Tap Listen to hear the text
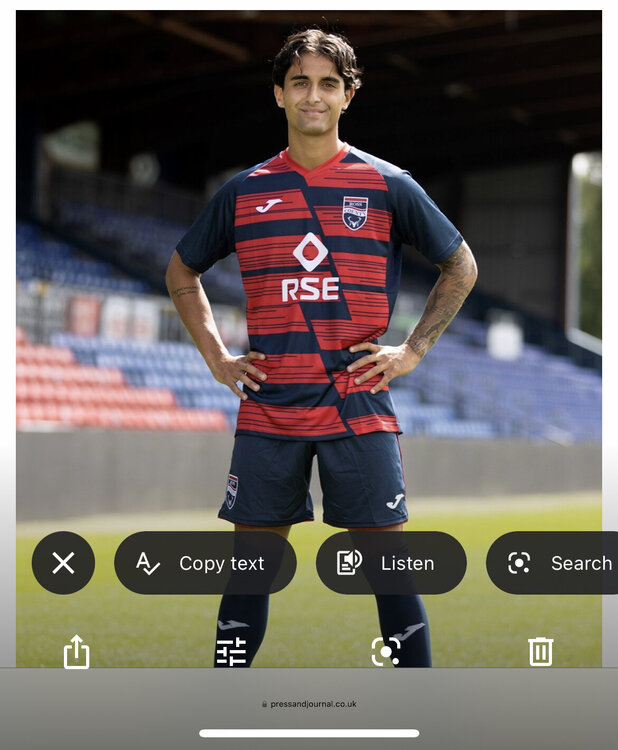 (x=391, y=563)
